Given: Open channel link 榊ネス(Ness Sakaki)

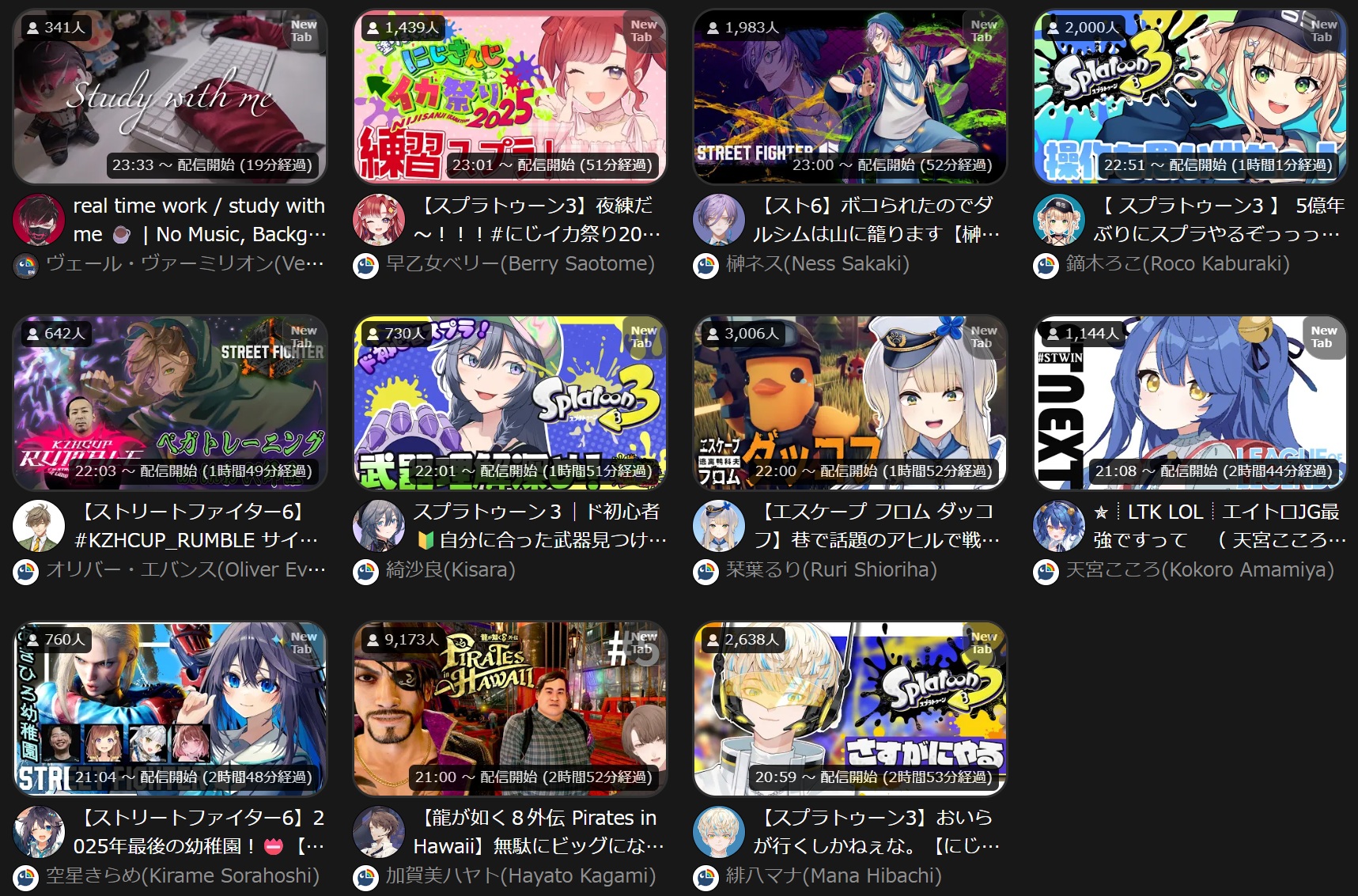Looking at the screenshot, I should click(817, 264).
